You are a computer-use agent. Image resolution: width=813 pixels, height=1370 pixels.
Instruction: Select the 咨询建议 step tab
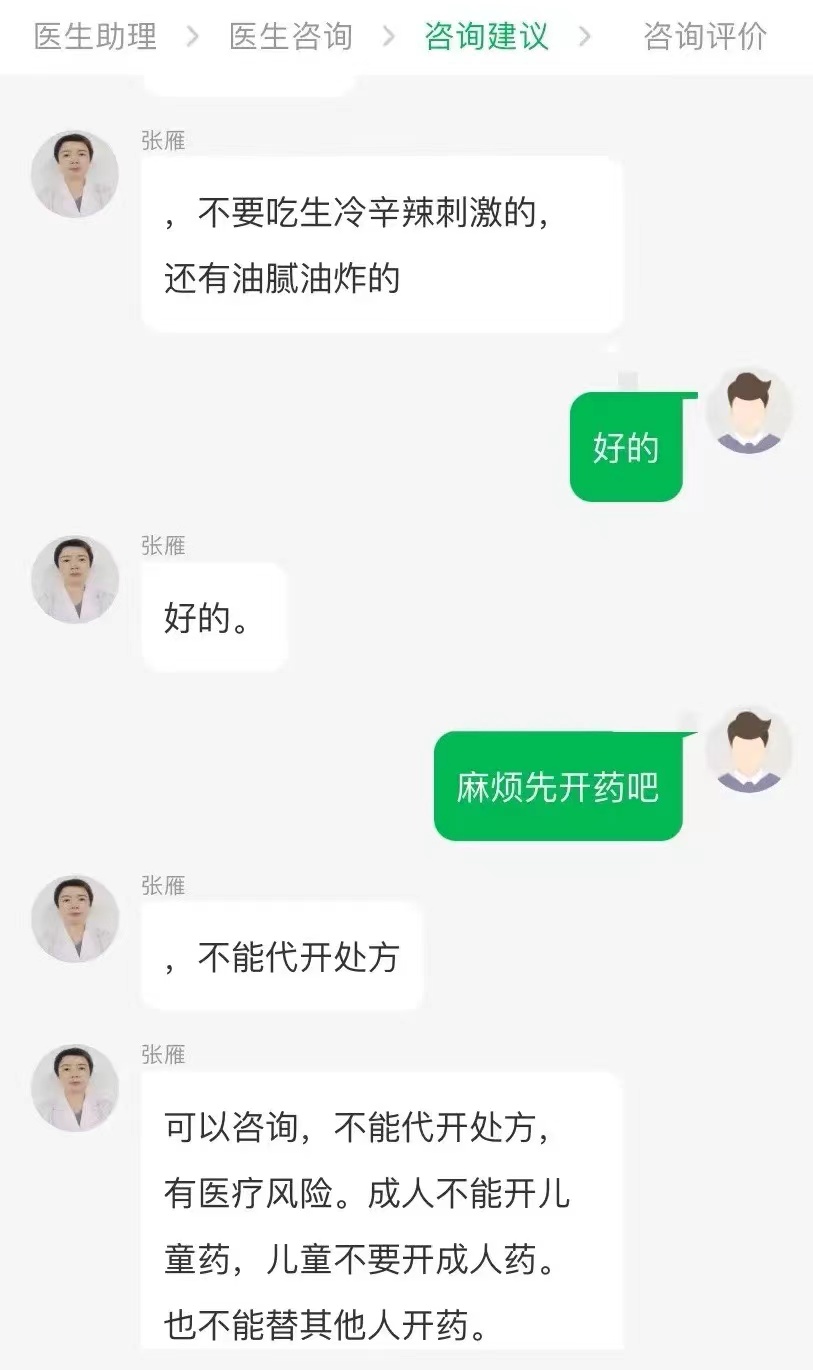pos(487,37)
